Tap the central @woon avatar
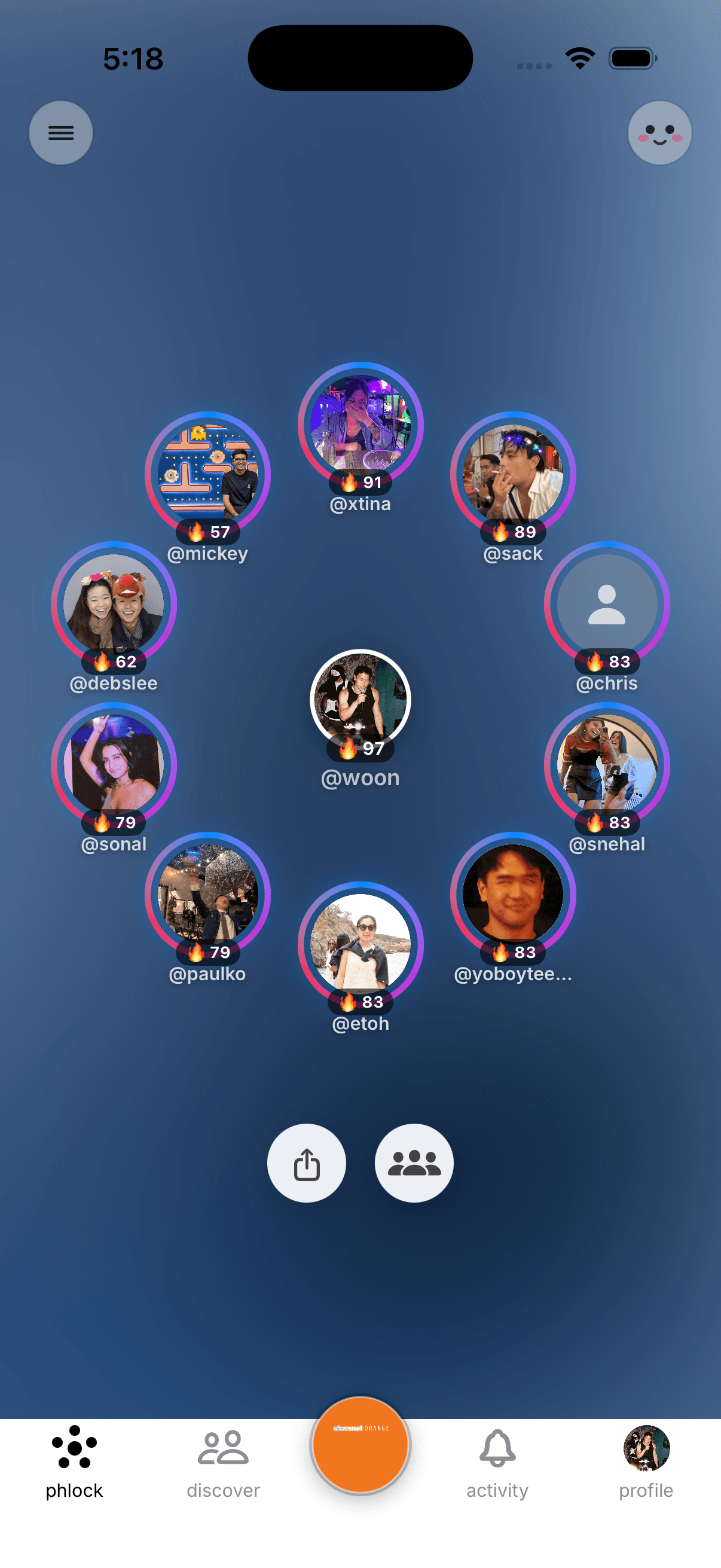721x1568 pixels. (x=360, y=700)
